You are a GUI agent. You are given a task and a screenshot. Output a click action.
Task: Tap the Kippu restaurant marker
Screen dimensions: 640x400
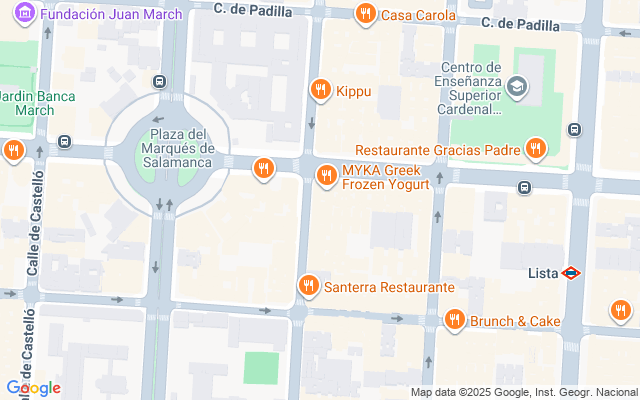(x=320, y=90)
